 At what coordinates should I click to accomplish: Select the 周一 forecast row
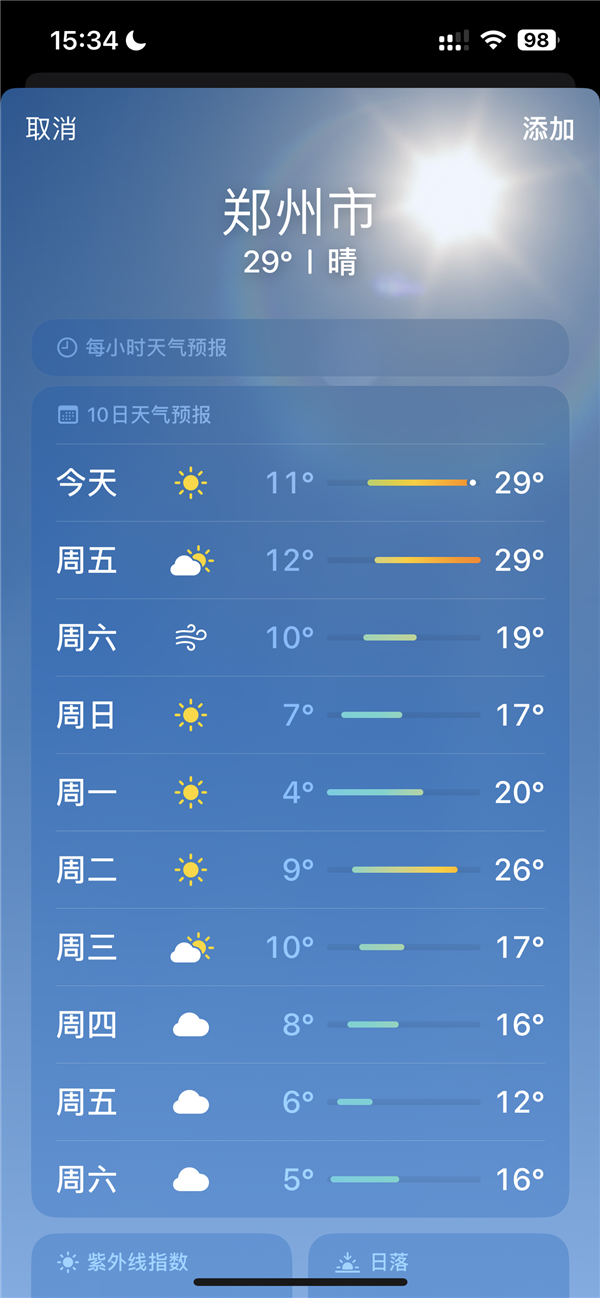300,793
